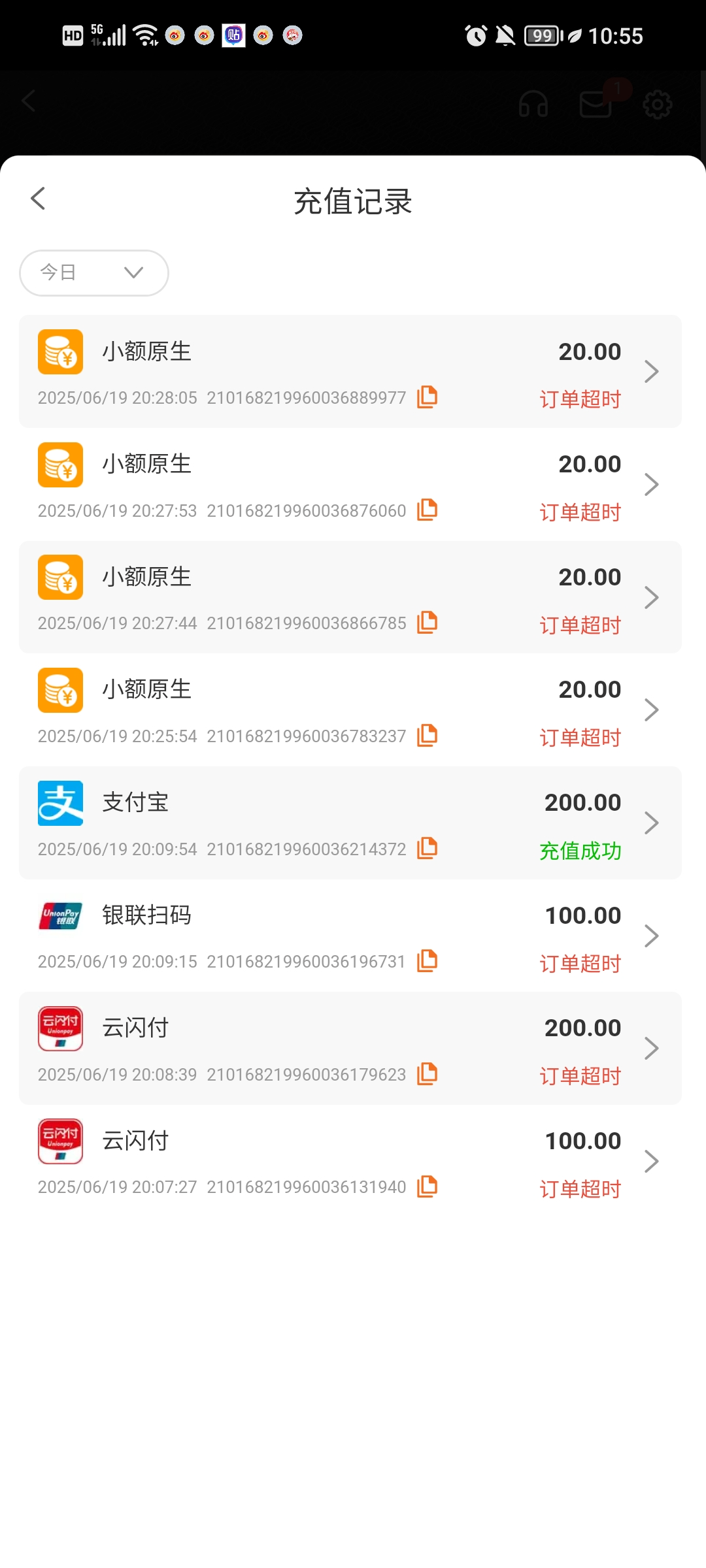Image resolution: width=706 pixels, height=1568 pixels.
Task: Copy order number ending in 6179623
Action: (x=427, y=1073)
